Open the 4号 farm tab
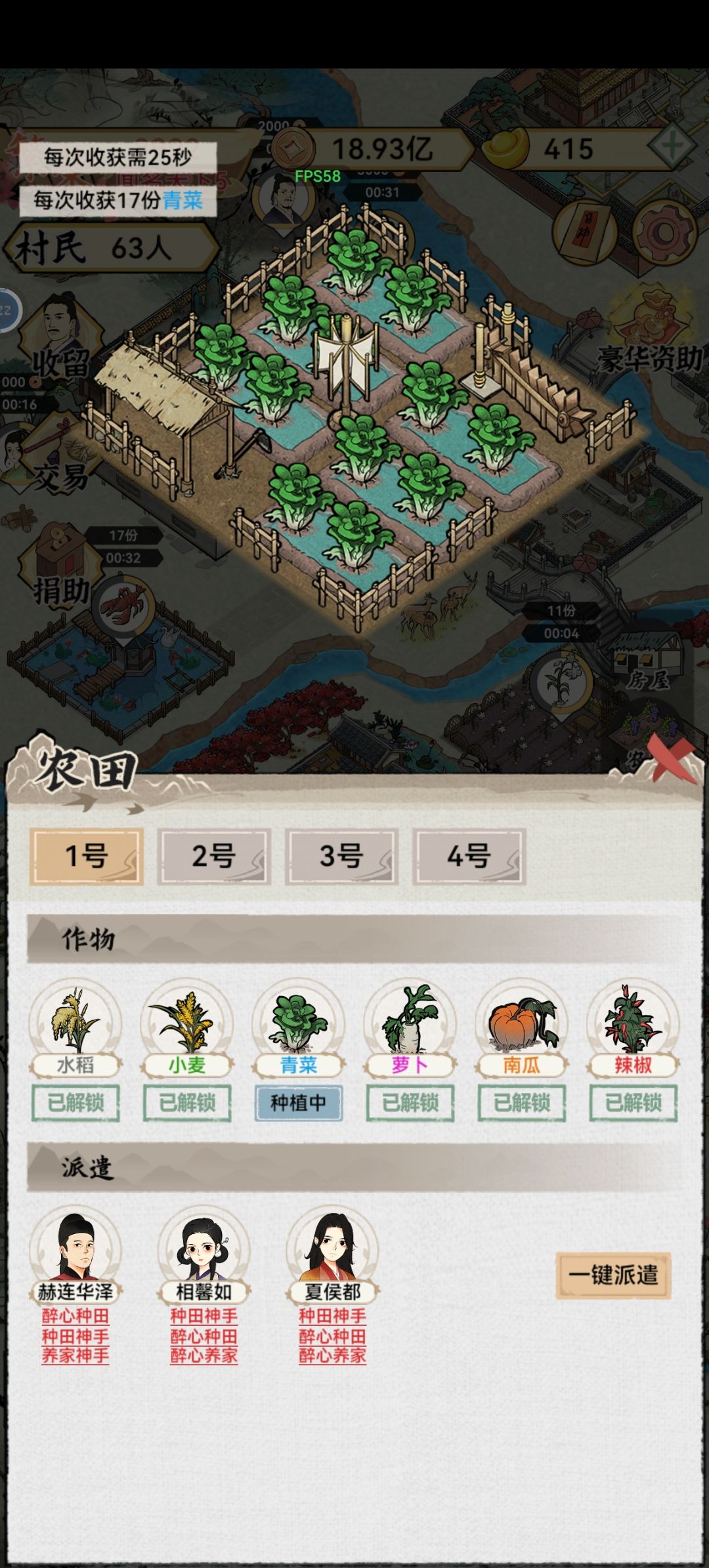Viewport: 709px width, 1568px height. [x=469, y=856]
